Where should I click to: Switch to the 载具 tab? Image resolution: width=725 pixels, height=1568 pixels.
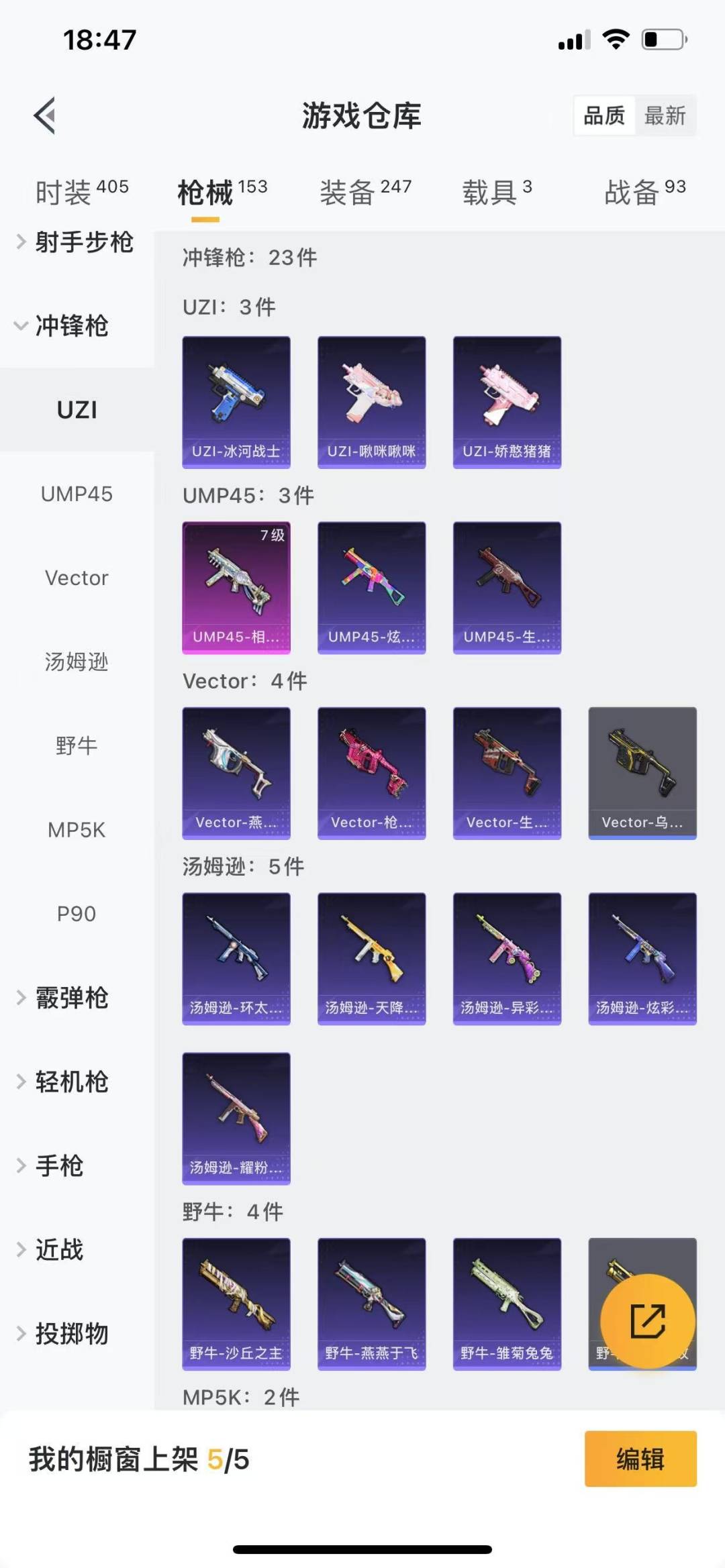pos(497,192)
